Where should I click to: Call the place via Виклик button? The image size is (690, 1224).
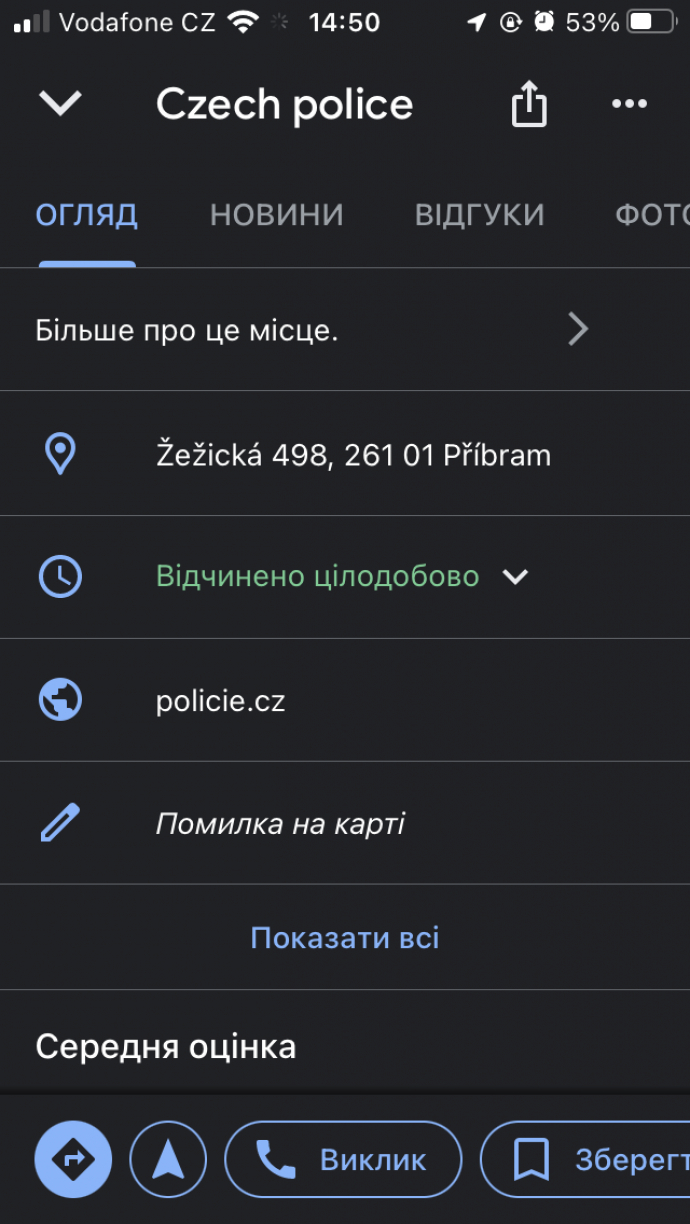click(344, 1160)
